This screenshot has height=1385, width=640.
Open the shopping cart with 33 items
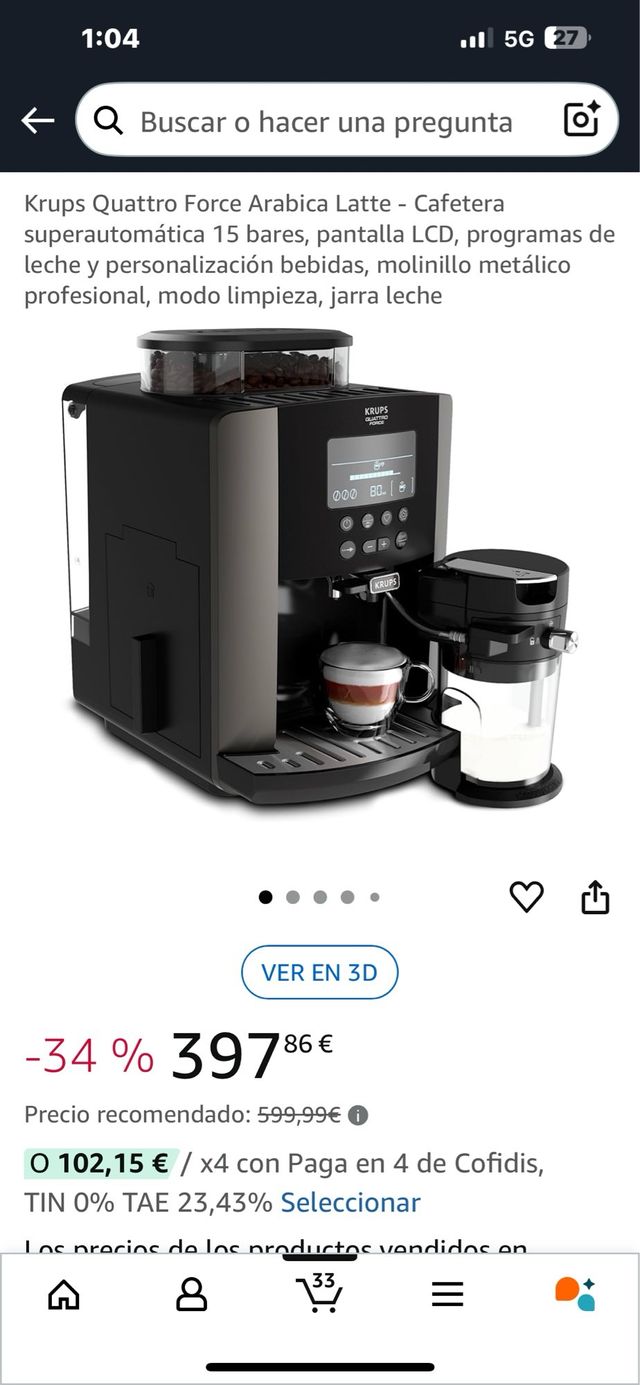(320, 1293)
